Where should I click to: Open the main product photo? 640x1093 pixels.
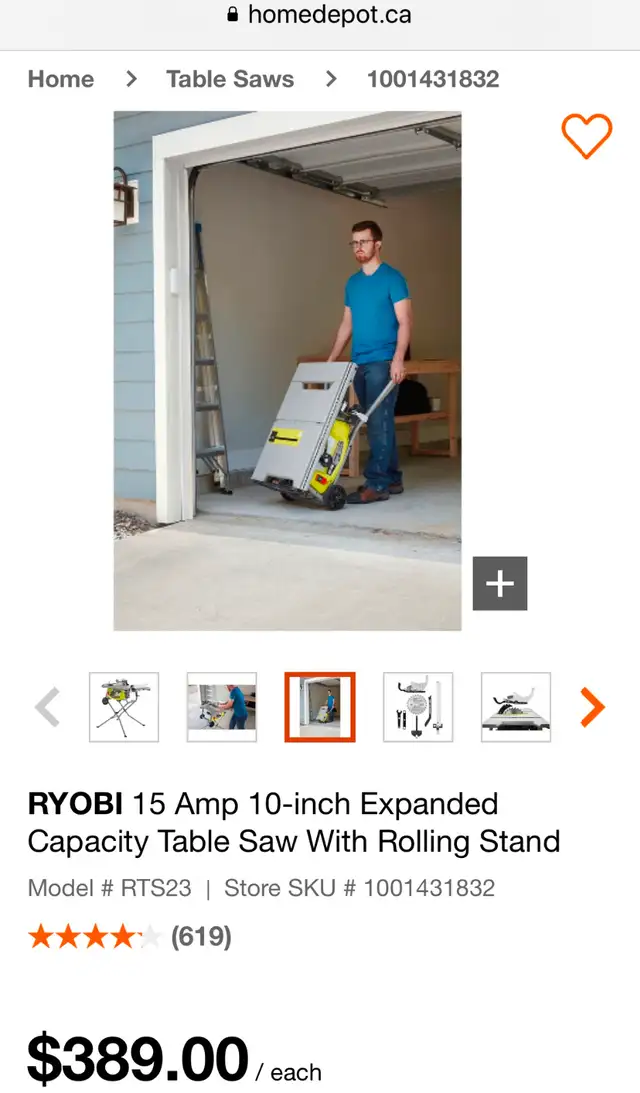click(x=287, y=371)
